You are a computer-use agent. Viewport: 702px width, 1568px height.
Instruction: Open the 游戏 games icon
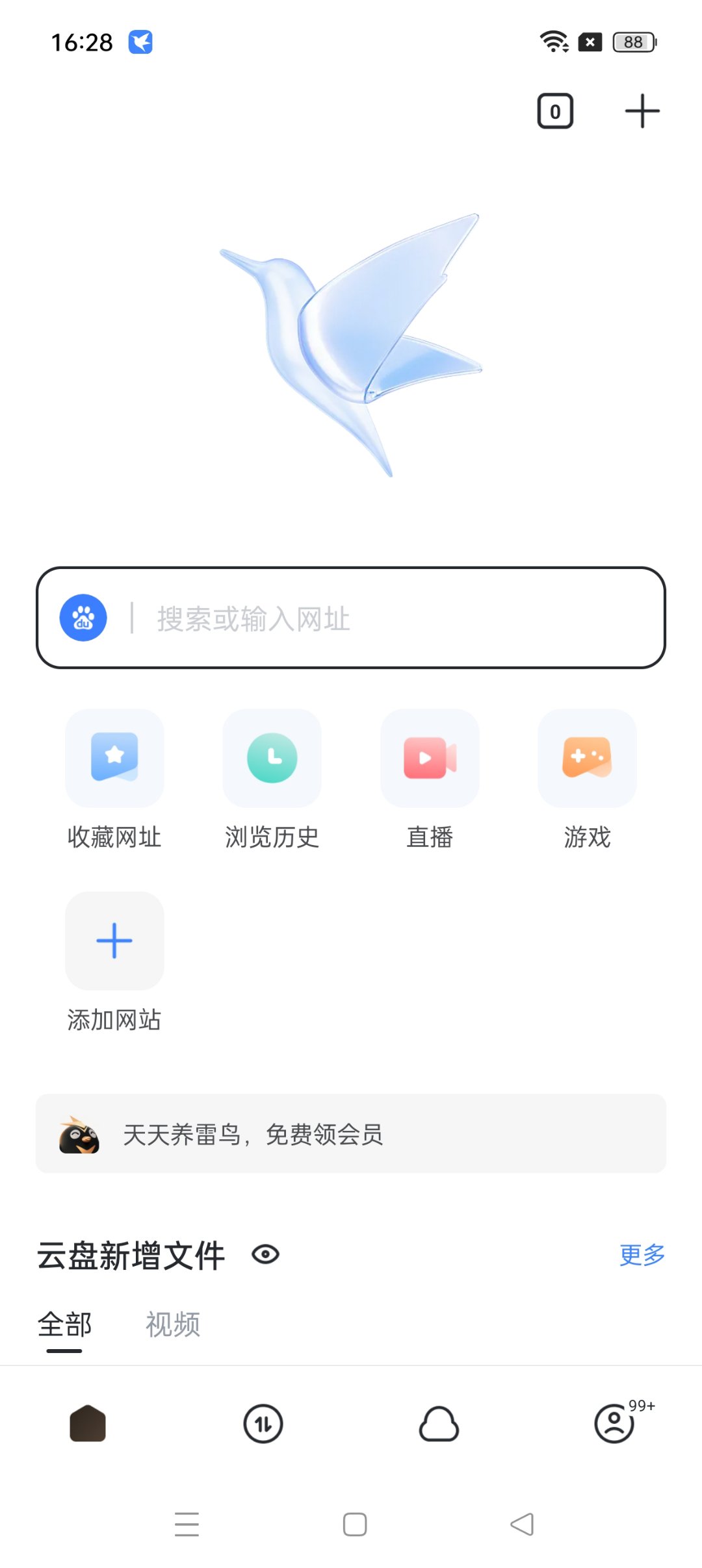coord(586,759)
